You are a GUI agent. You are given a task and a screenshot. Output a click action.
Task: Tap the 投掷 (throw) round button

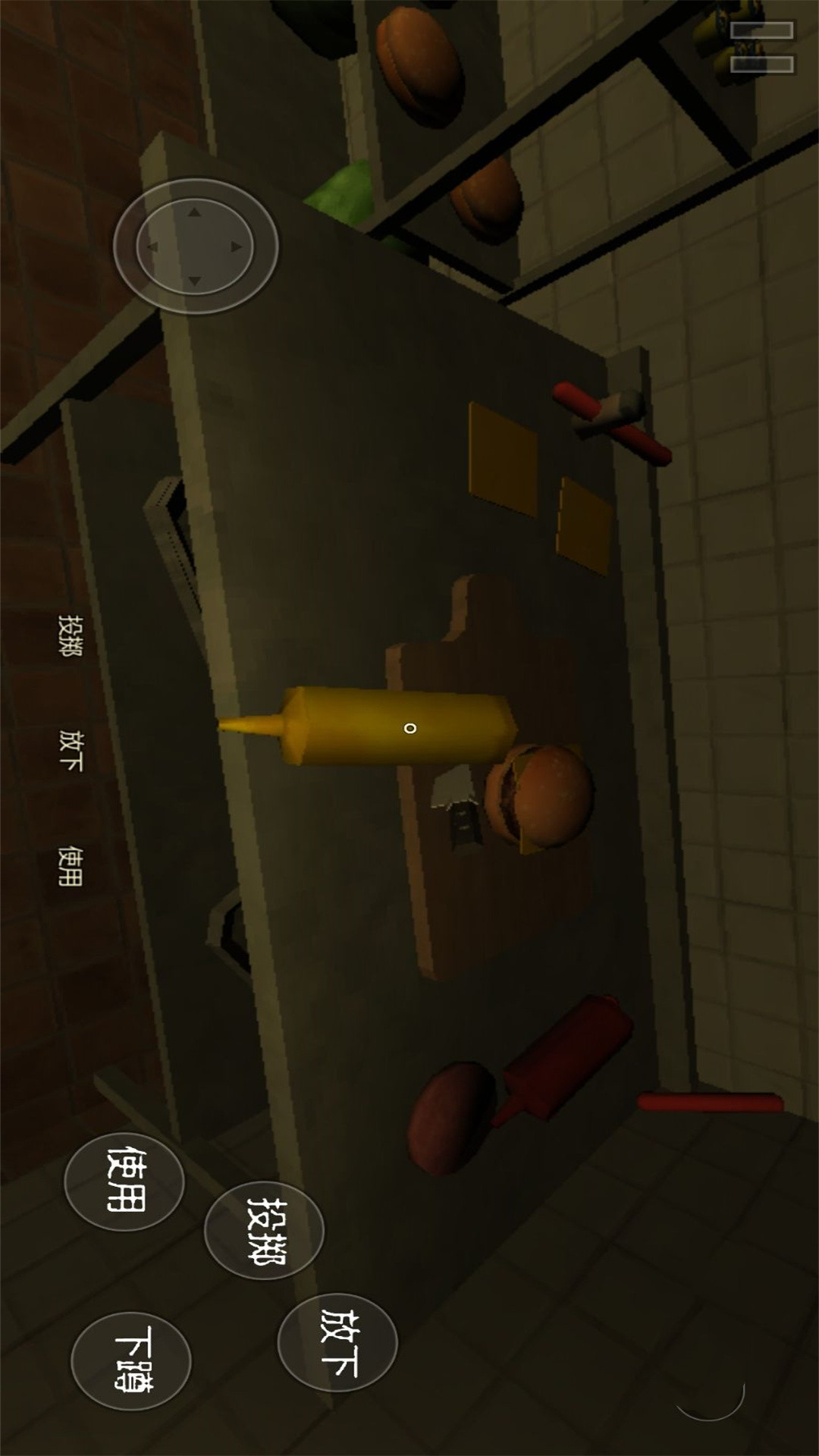[x=264, y=1231]
